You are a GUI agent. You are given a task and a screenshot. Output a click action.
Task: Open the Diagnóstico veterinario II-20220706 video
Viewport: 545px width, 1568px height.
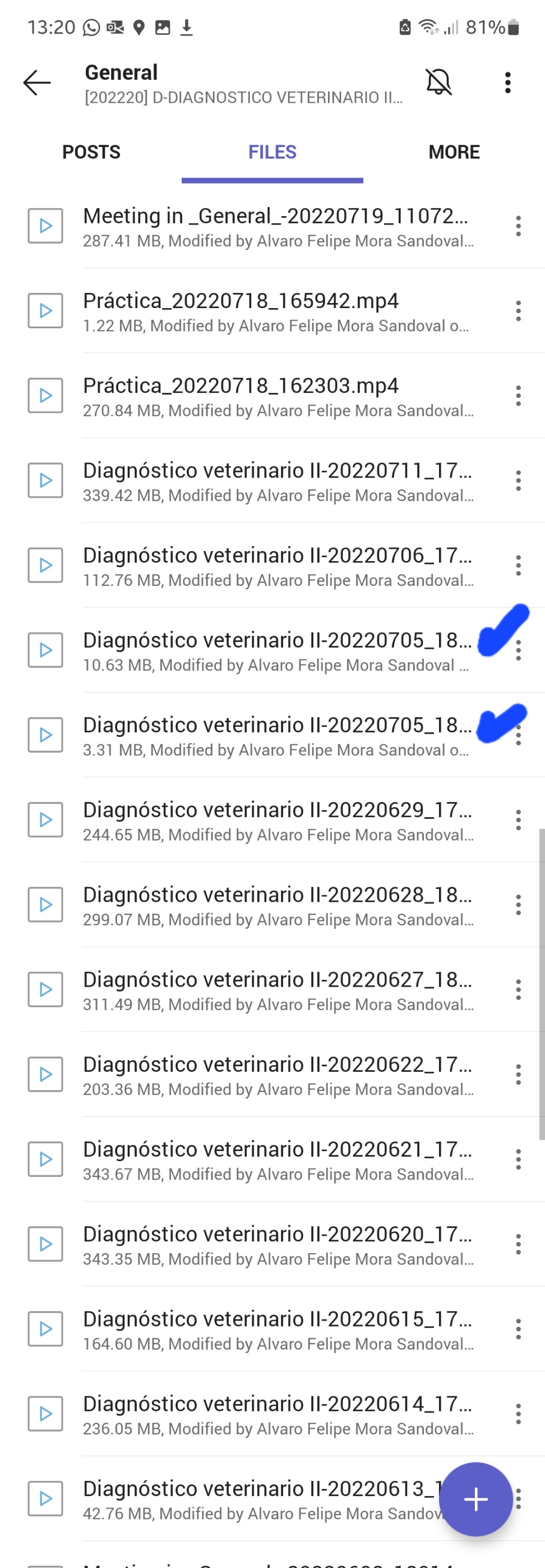(277, 566)
